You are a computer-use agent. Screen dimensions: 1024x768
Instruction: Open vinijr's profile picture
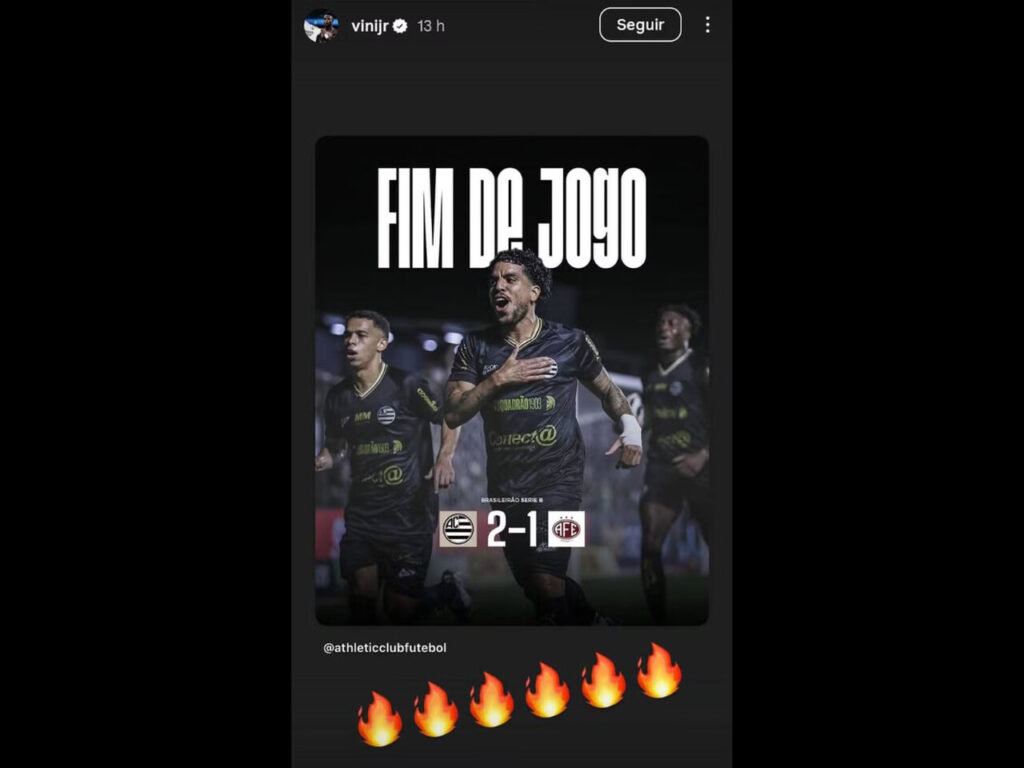321,26
